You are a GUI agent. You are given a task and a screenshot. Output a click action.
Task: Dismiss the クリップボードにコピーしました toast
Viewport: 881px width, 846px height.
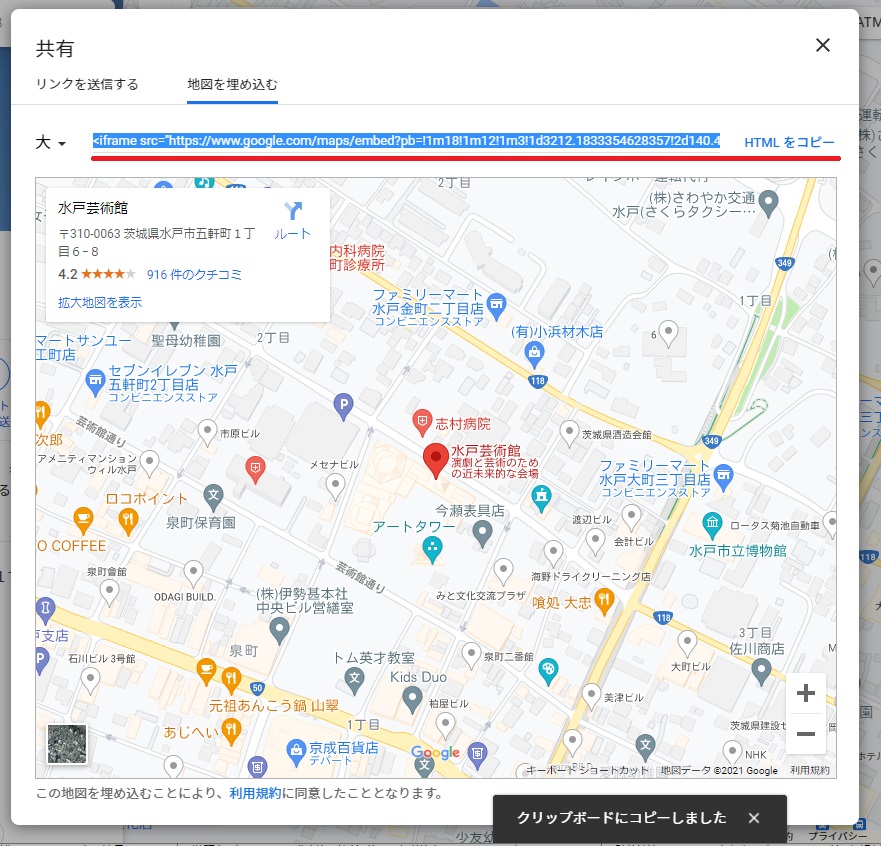(x=754, y=818)
